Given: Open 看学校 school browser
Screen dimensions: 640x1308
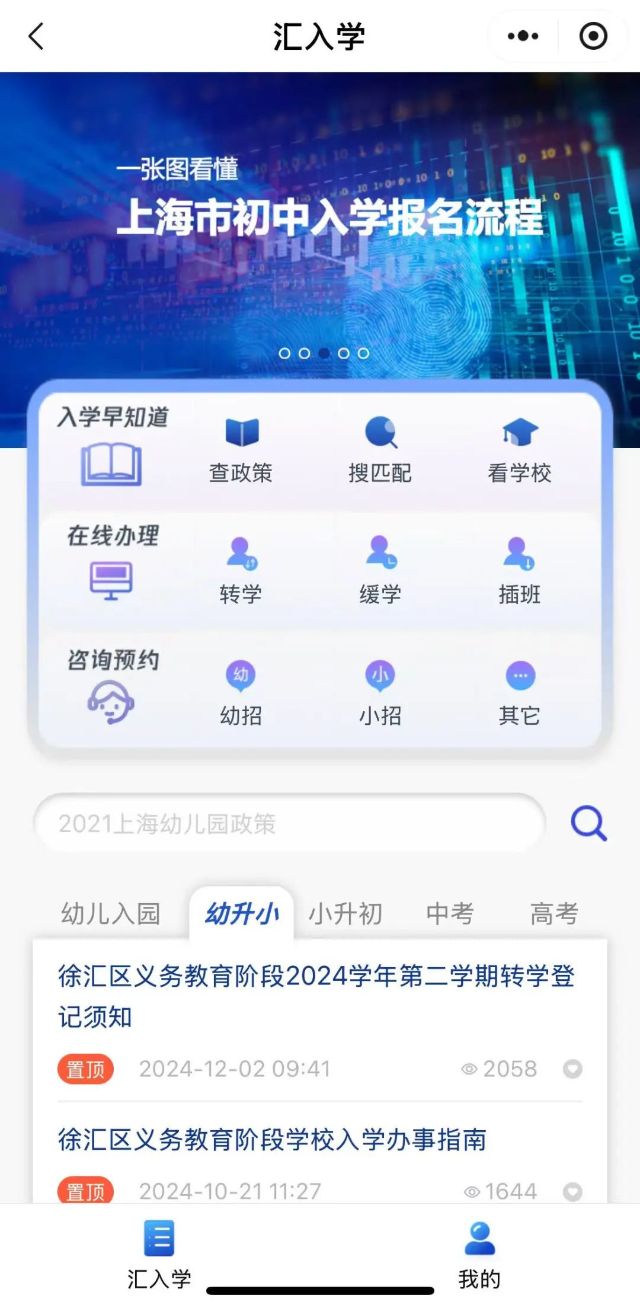Looking at the screenshot, I should 519,450.
